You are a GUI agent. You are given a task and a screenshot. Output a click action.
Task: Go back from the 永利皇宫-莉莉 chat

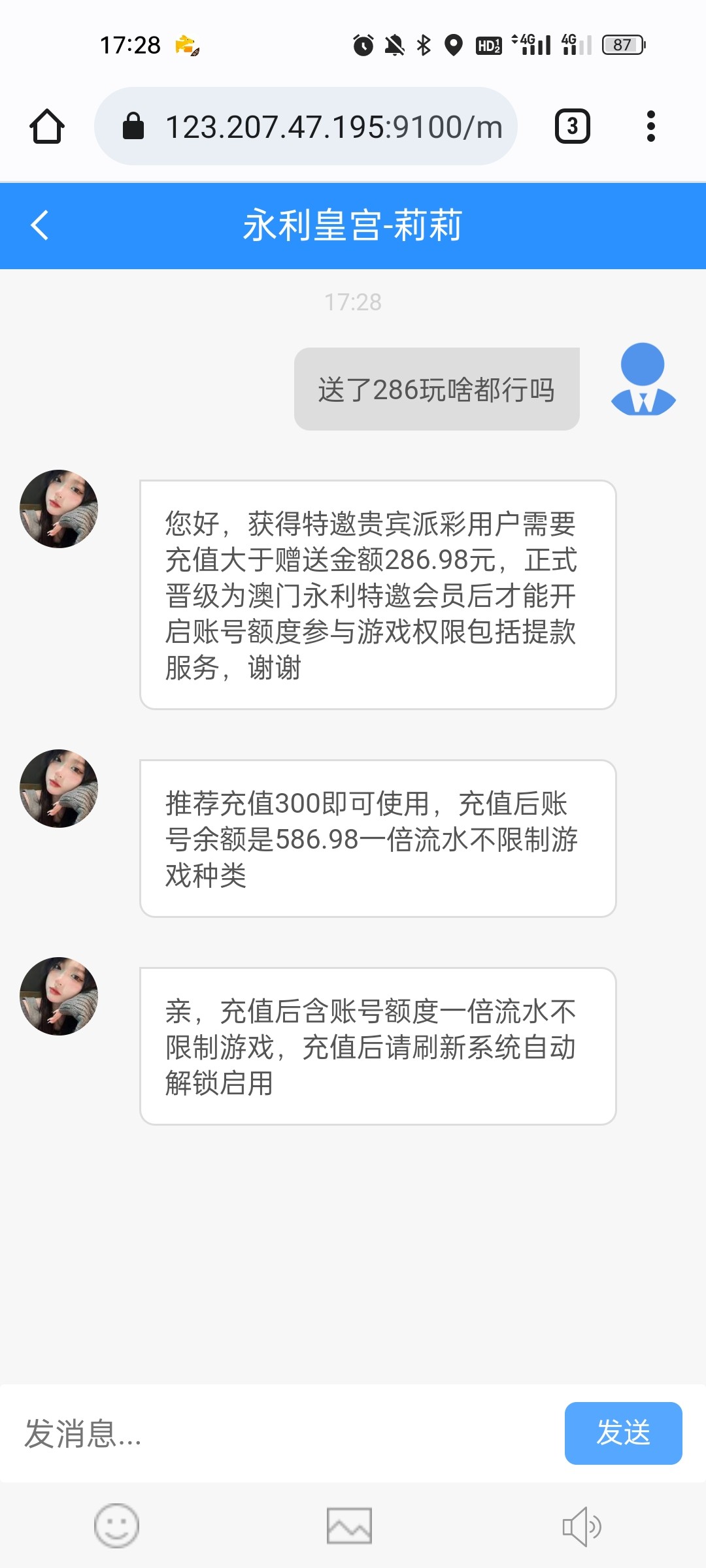click(x=40, y=225)
